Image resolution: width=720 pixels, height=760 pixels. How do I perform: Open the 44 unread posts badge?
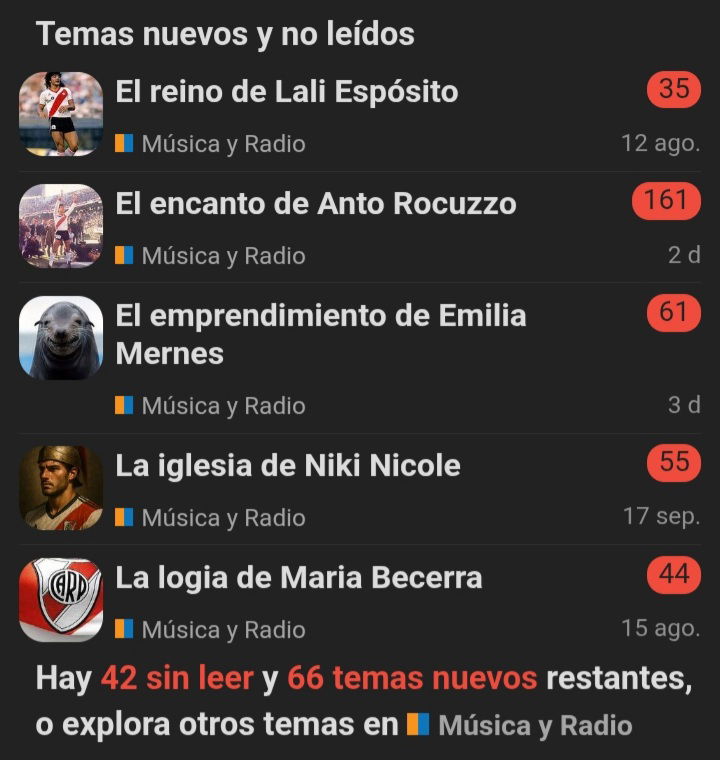click(x=674, y=575)
